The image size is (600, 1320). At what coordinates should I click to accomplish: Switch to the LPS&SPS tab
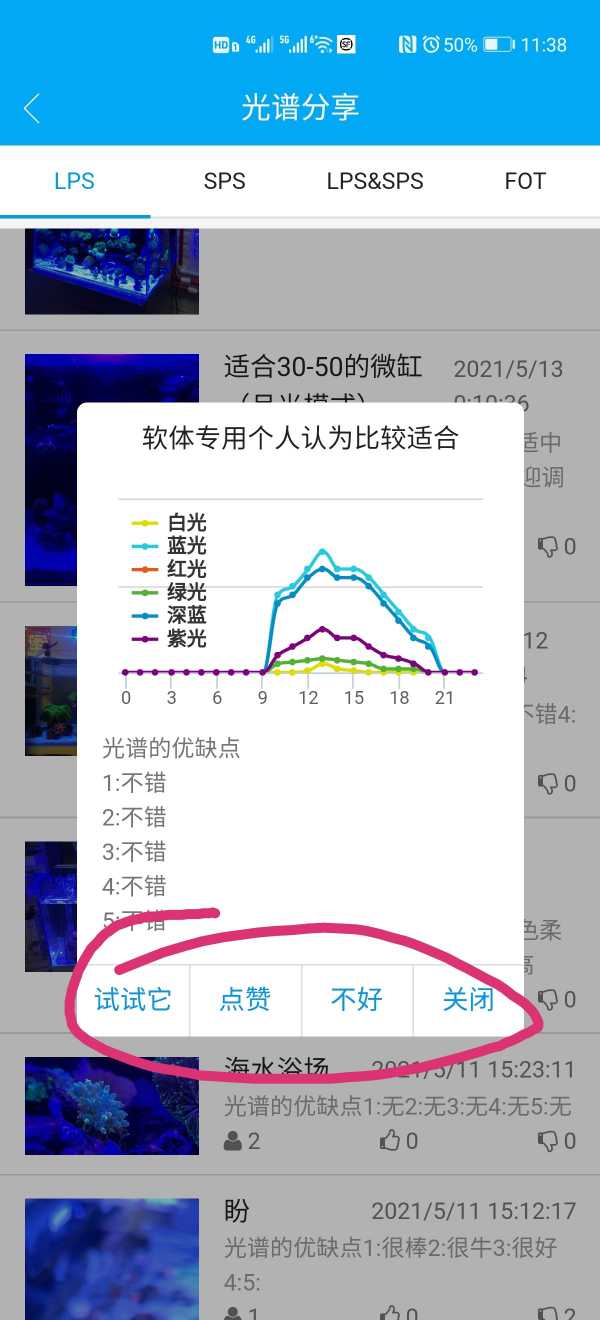375,181
